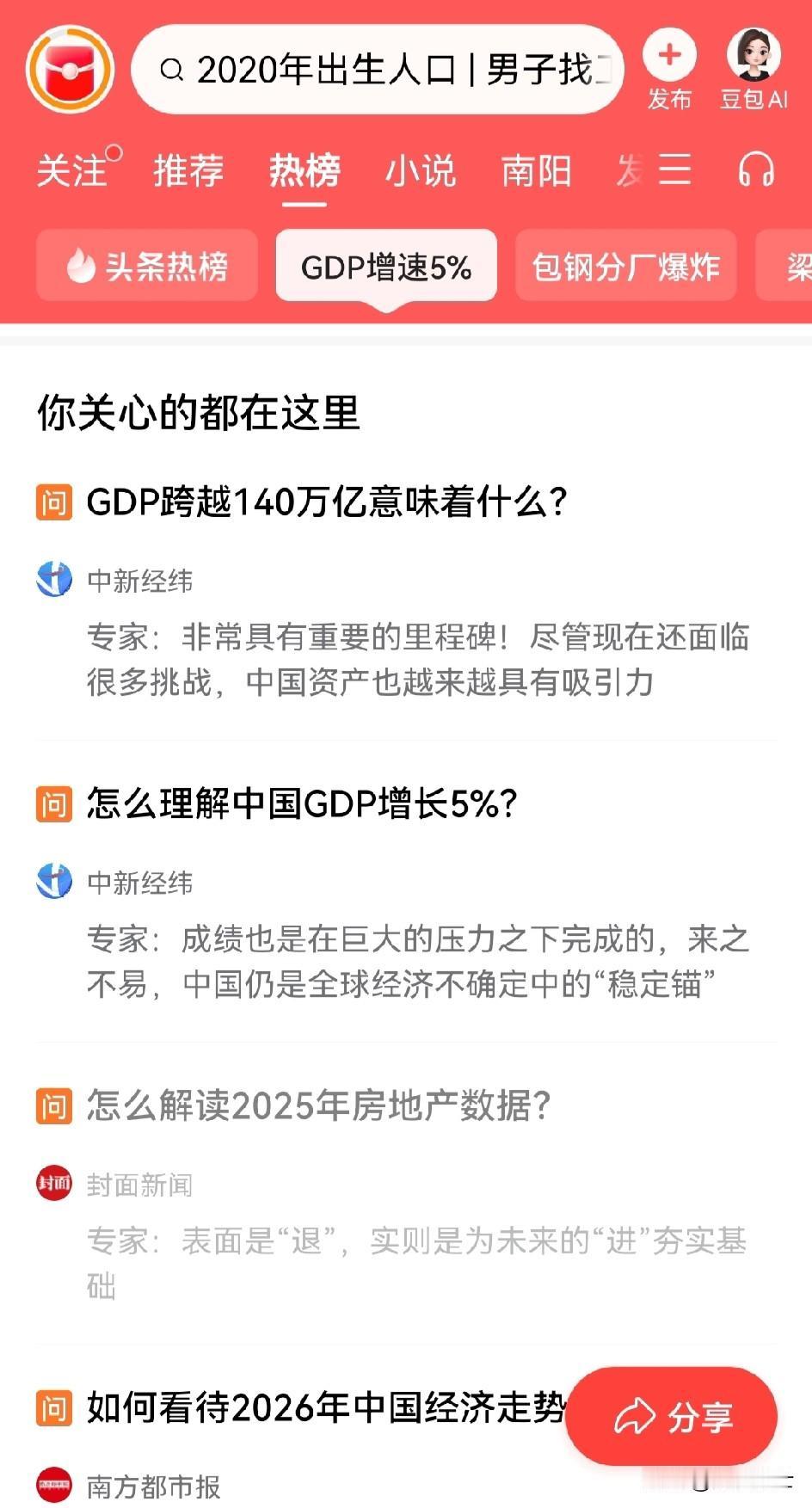Select the GDP增速5% hot topic chip
The image size is (812, 1508).
[x=386, y=267]
